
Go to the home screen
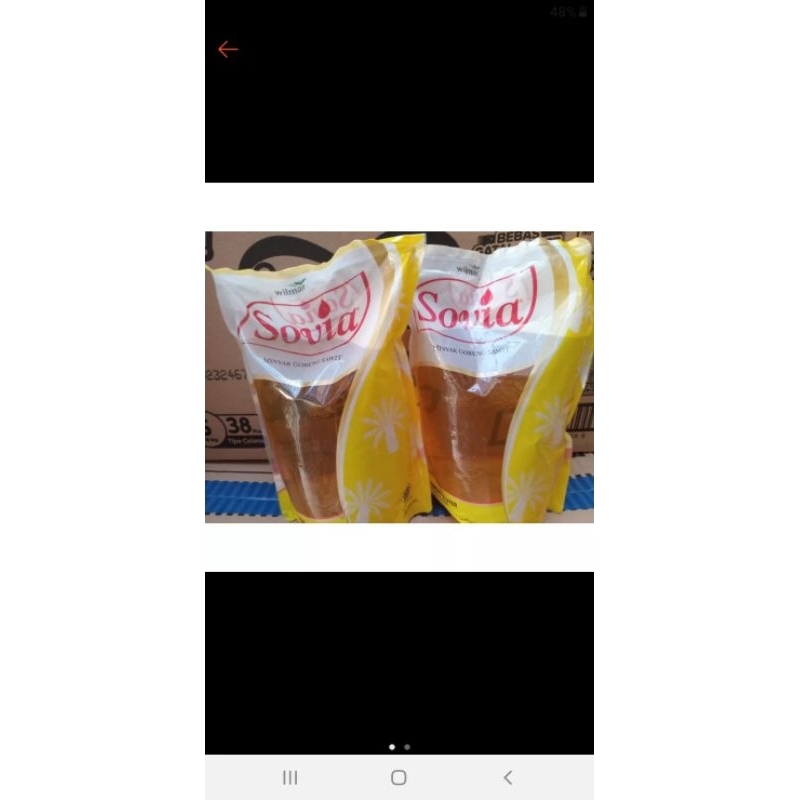click(x=399, y=777)
